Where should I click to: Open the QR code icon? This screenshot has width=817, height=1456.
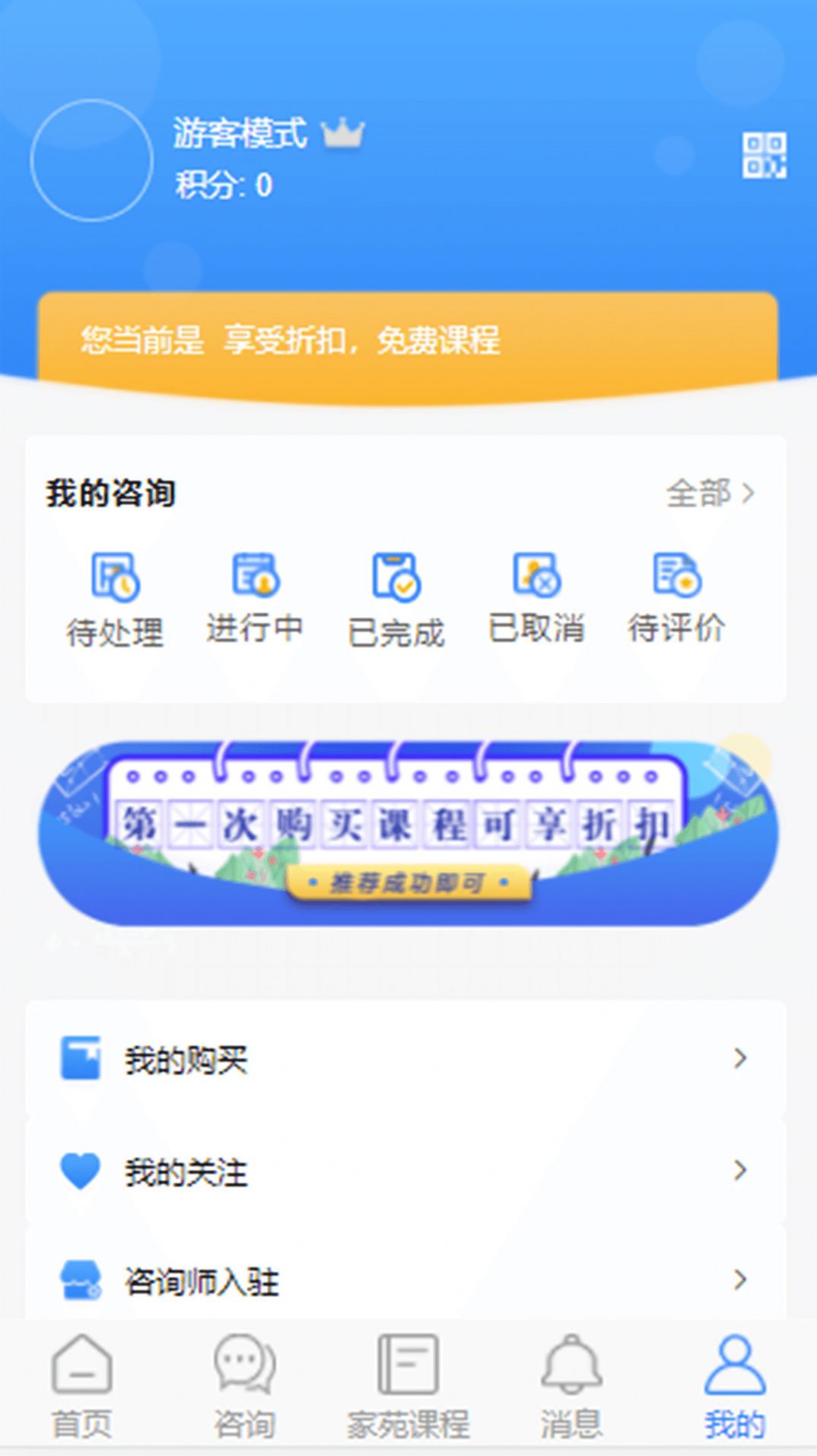764,156
